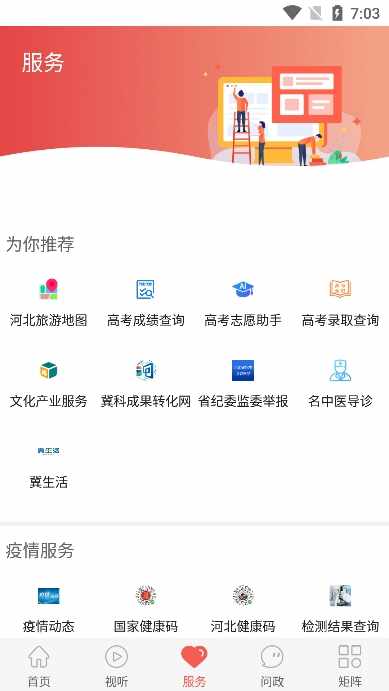Open 河北健康码
Image resolution: width=389 pixels, height=691 pixels.
pyautogui.click(x=243, y=609)
